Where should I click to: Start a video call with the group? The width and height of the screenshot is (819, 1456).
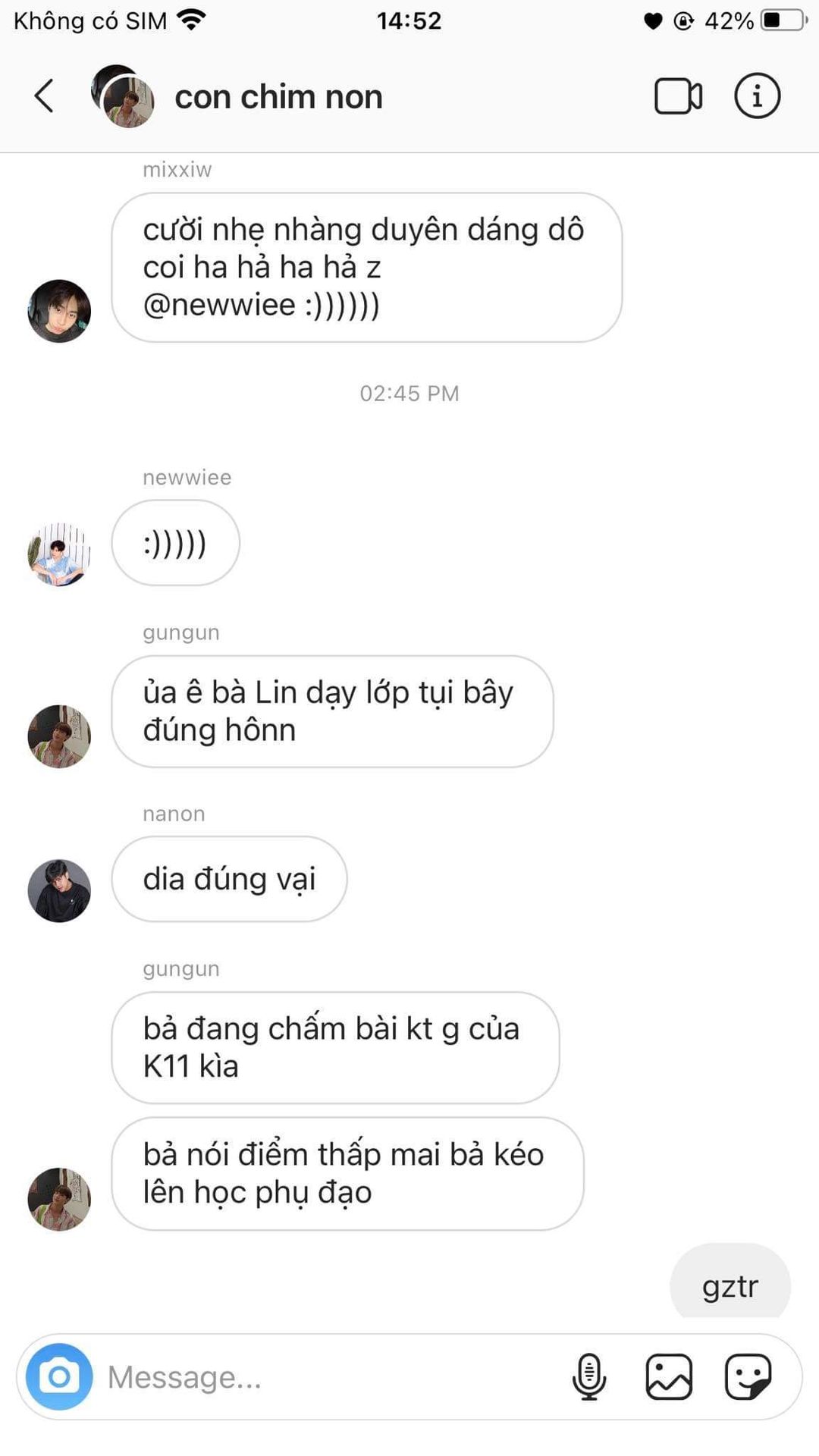coord(678,96)
